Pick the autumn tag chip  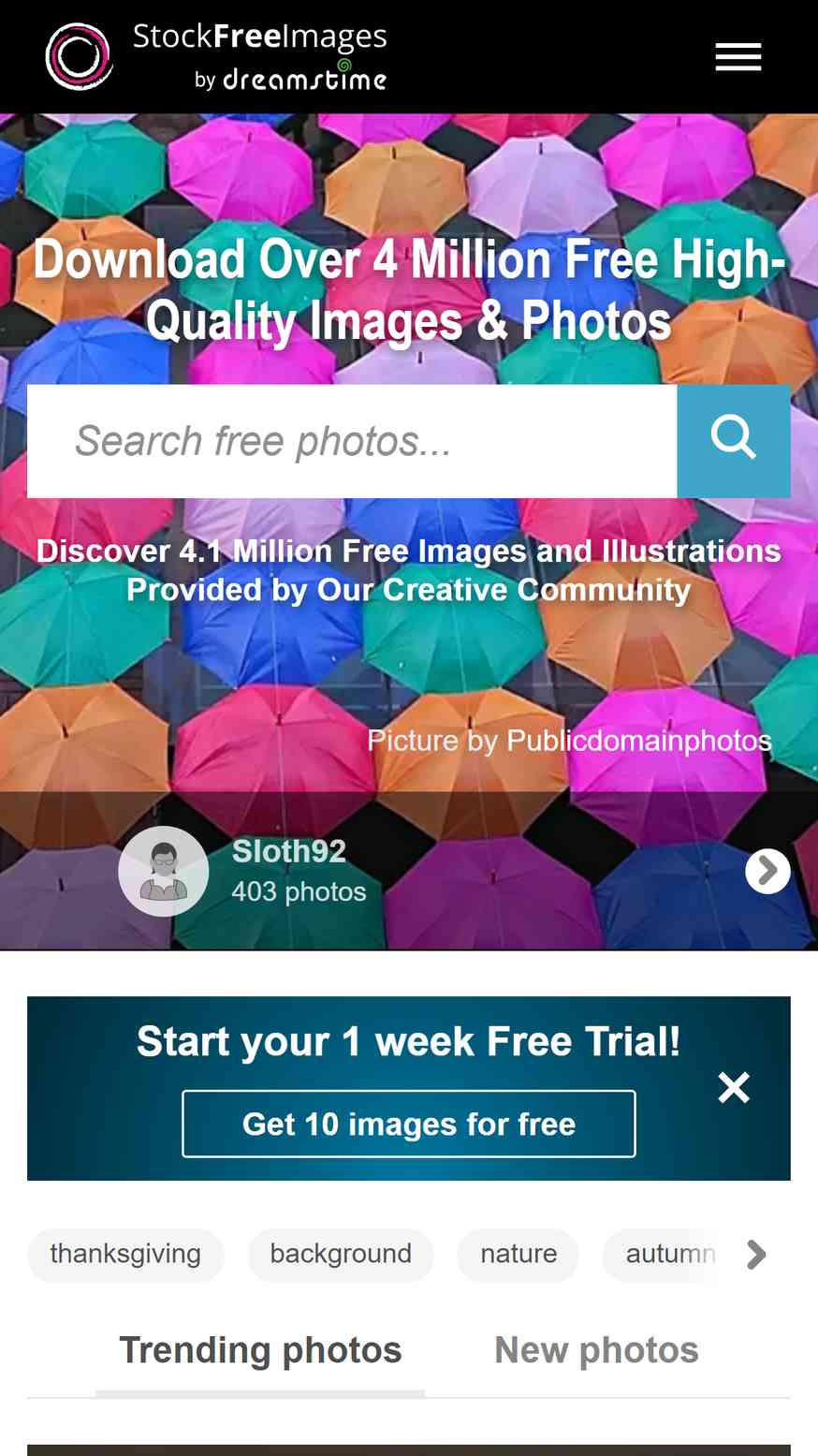(x=668, y=1254)
